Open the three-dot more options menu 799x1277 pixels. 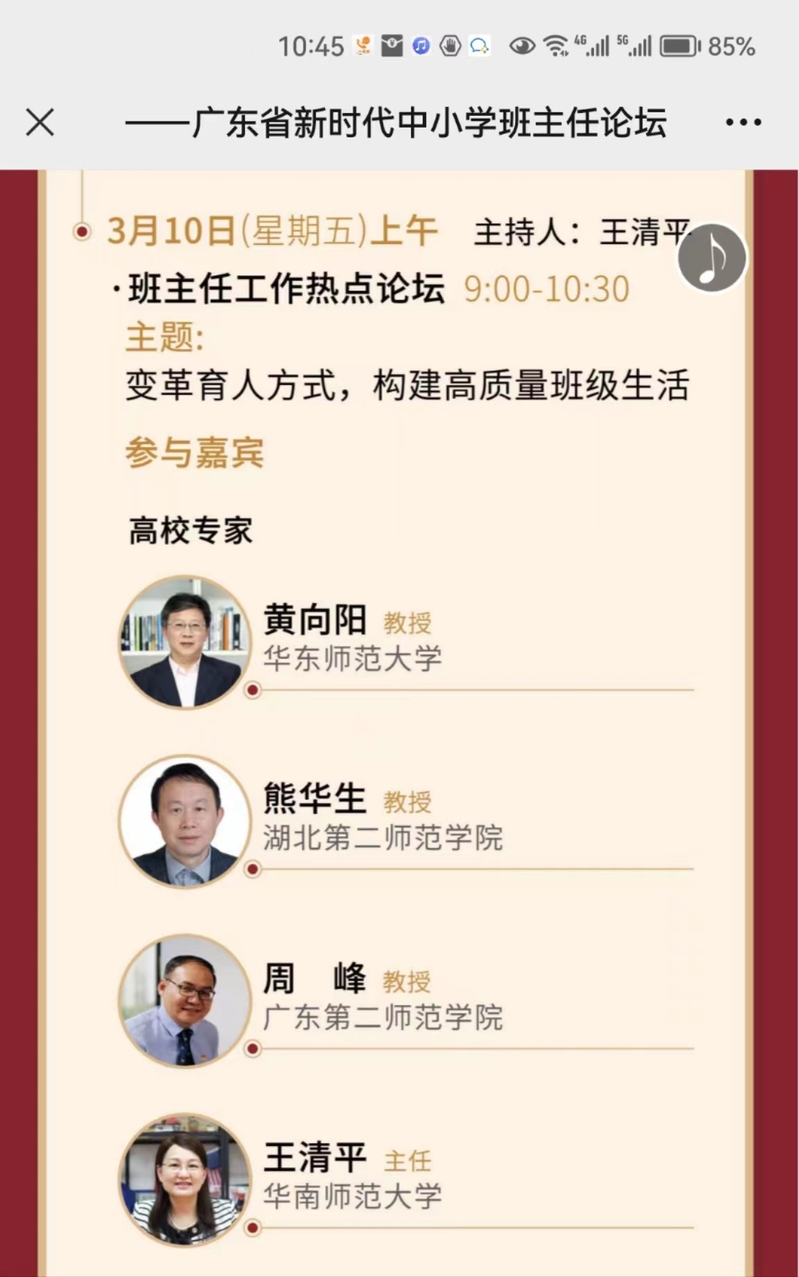point(743,123)
